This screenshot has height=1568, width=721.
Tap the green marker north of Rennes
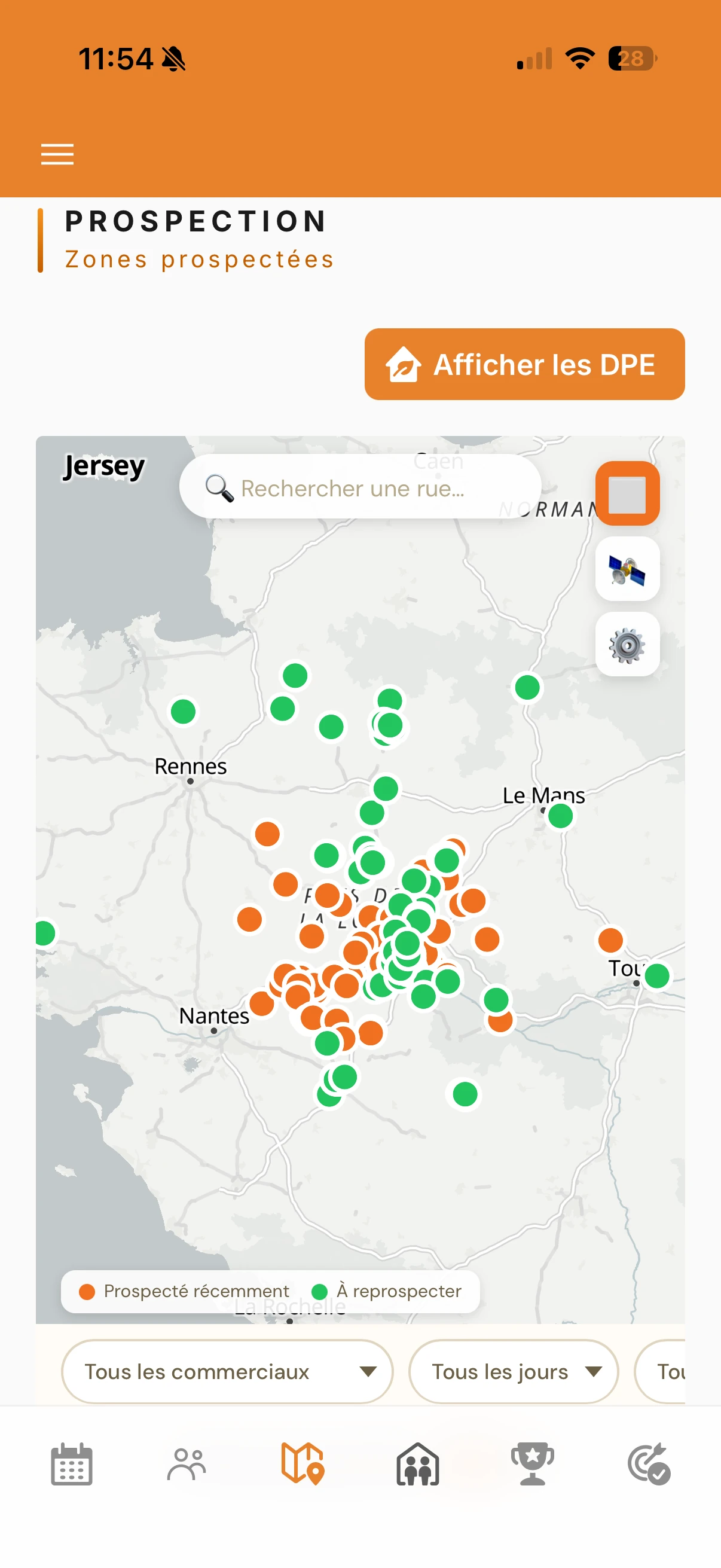(183, 711)
